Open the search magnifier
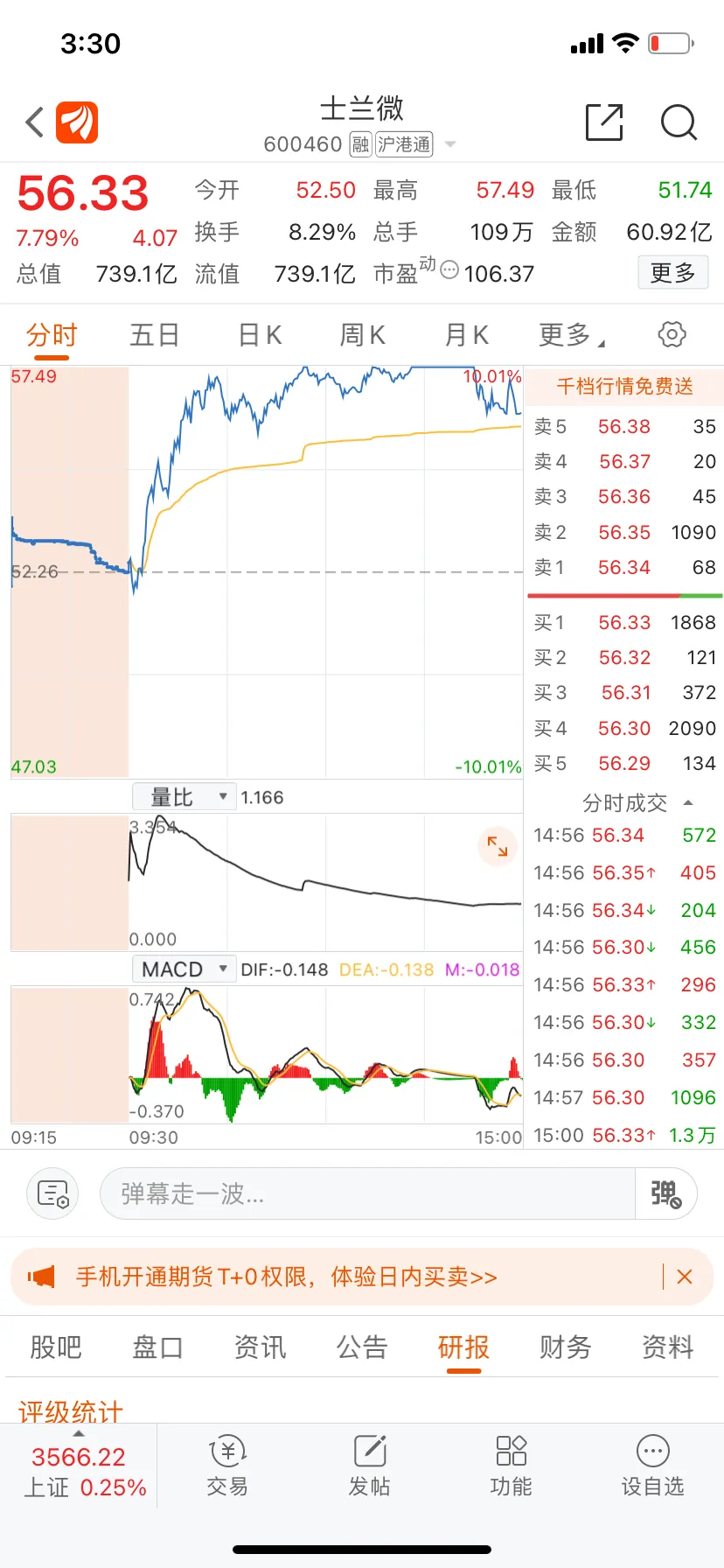Screen dimensions: 724x1568 point(679,122)
